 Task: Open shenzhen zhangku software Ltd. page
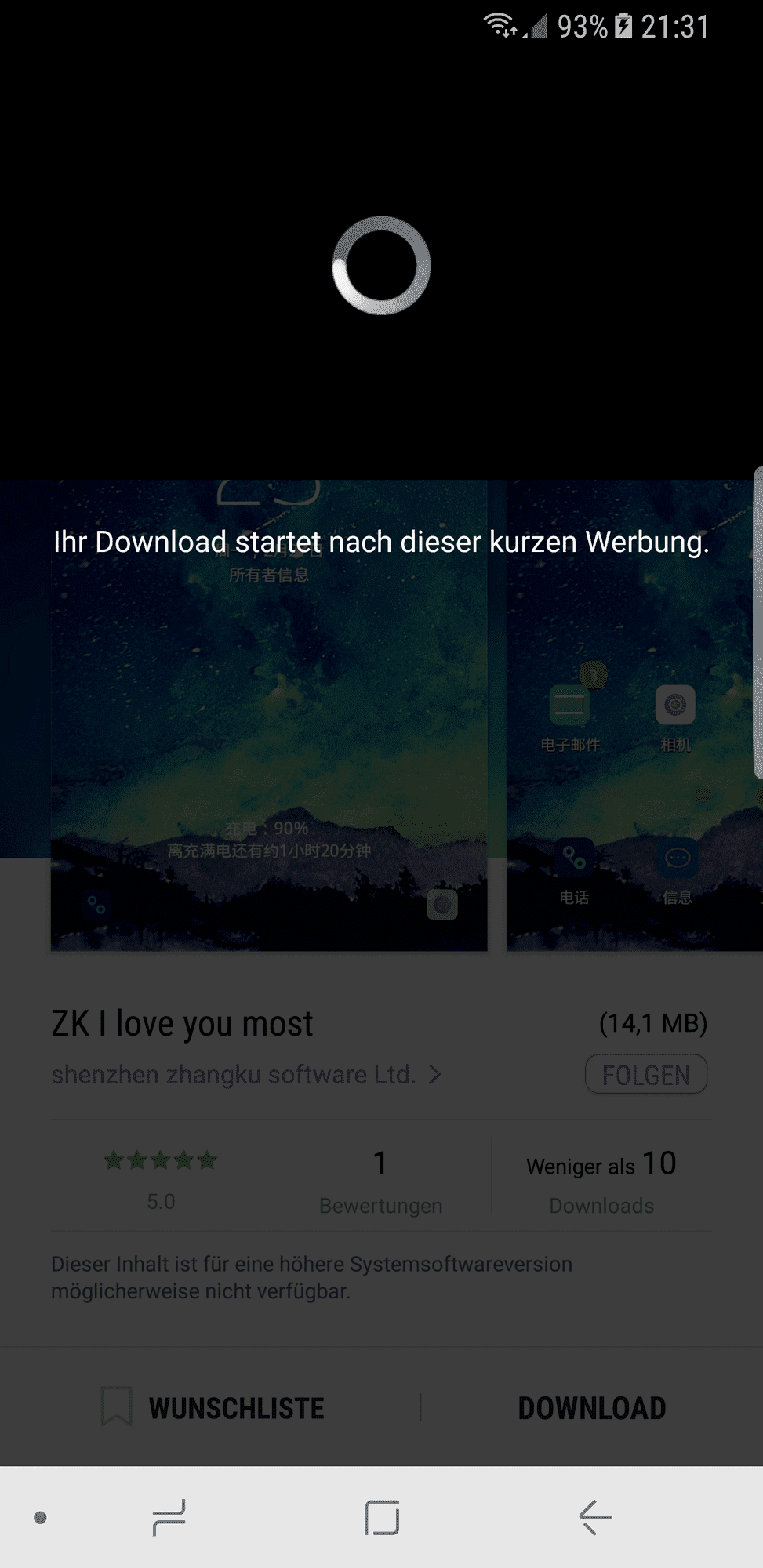[245, 1074]
